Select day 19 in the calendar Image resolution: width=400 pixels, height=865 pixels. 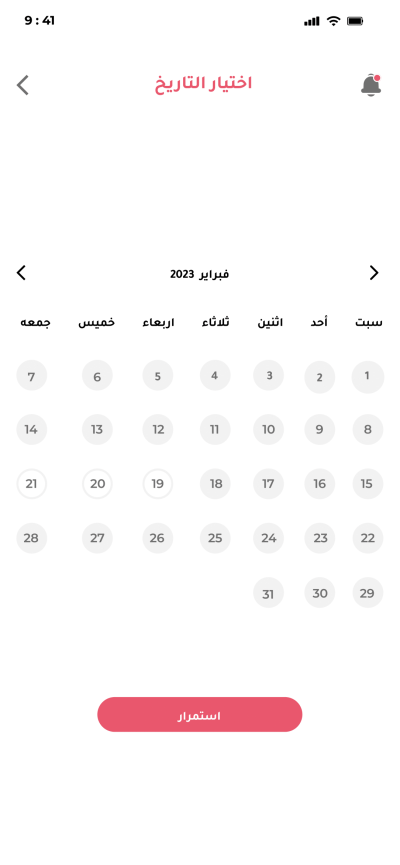click(x=158, y=484)
